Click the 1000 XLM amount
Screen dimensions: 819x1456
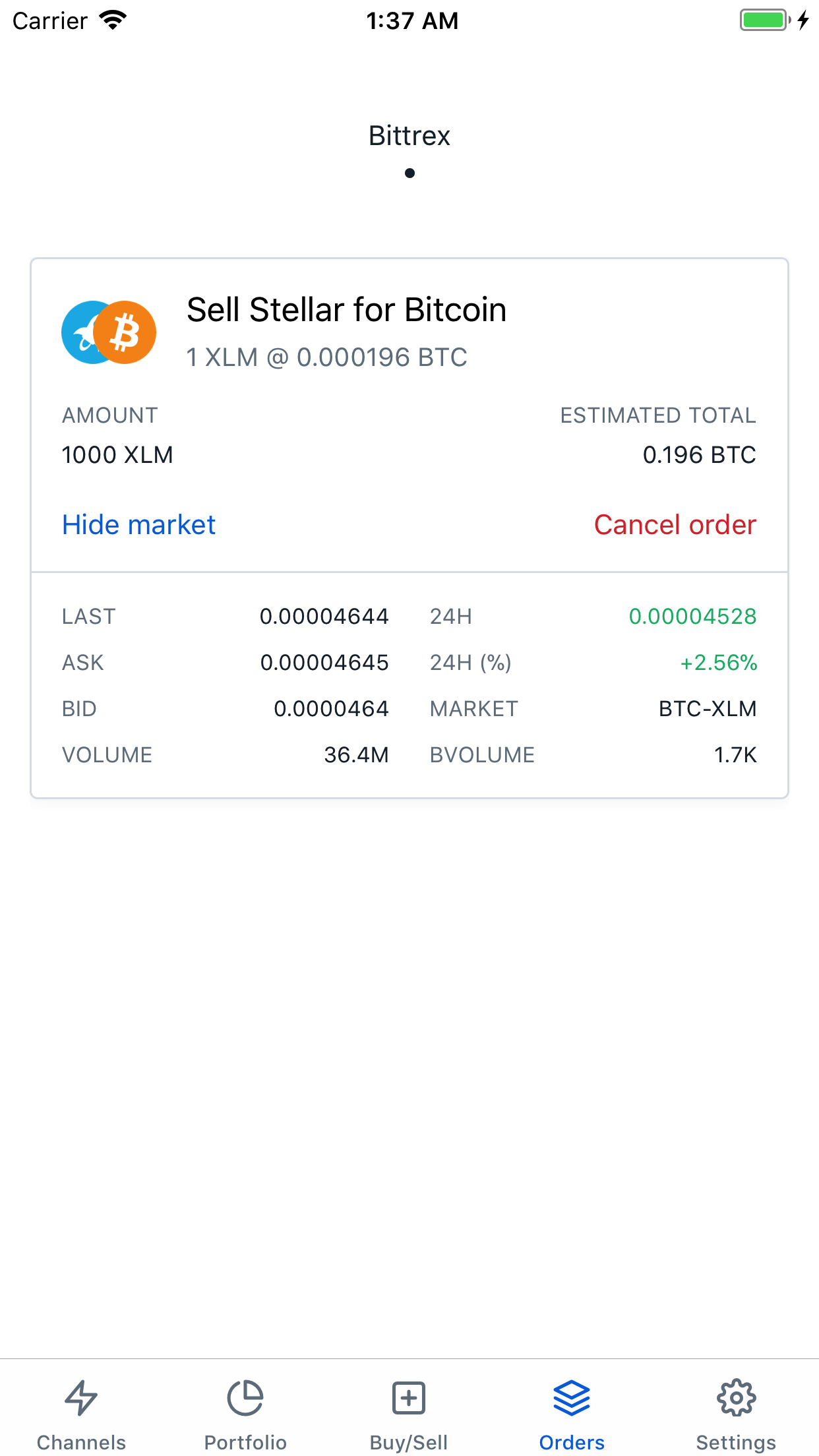117,454
